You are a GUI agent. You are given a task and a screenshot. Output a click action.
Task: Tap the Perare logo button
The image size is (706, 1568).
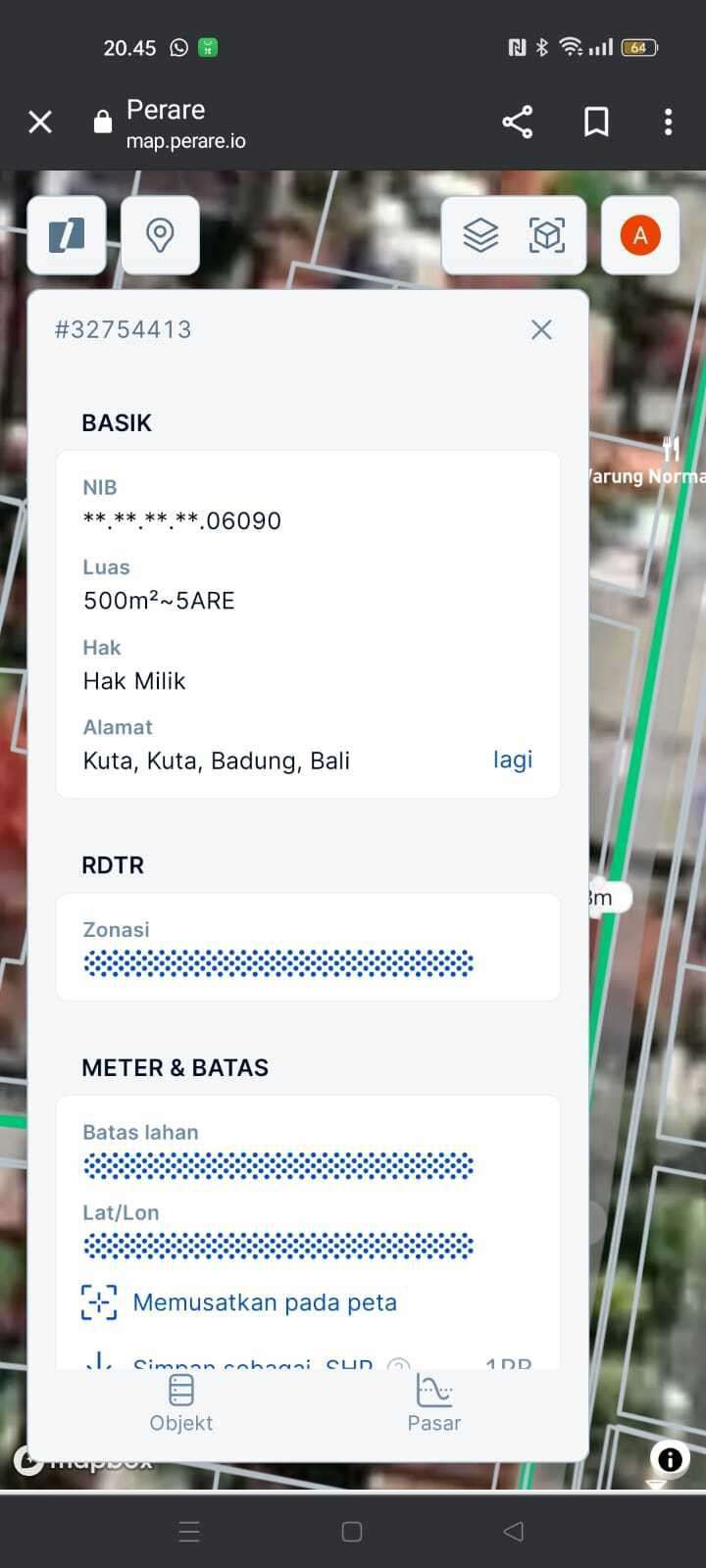(67, 235)
